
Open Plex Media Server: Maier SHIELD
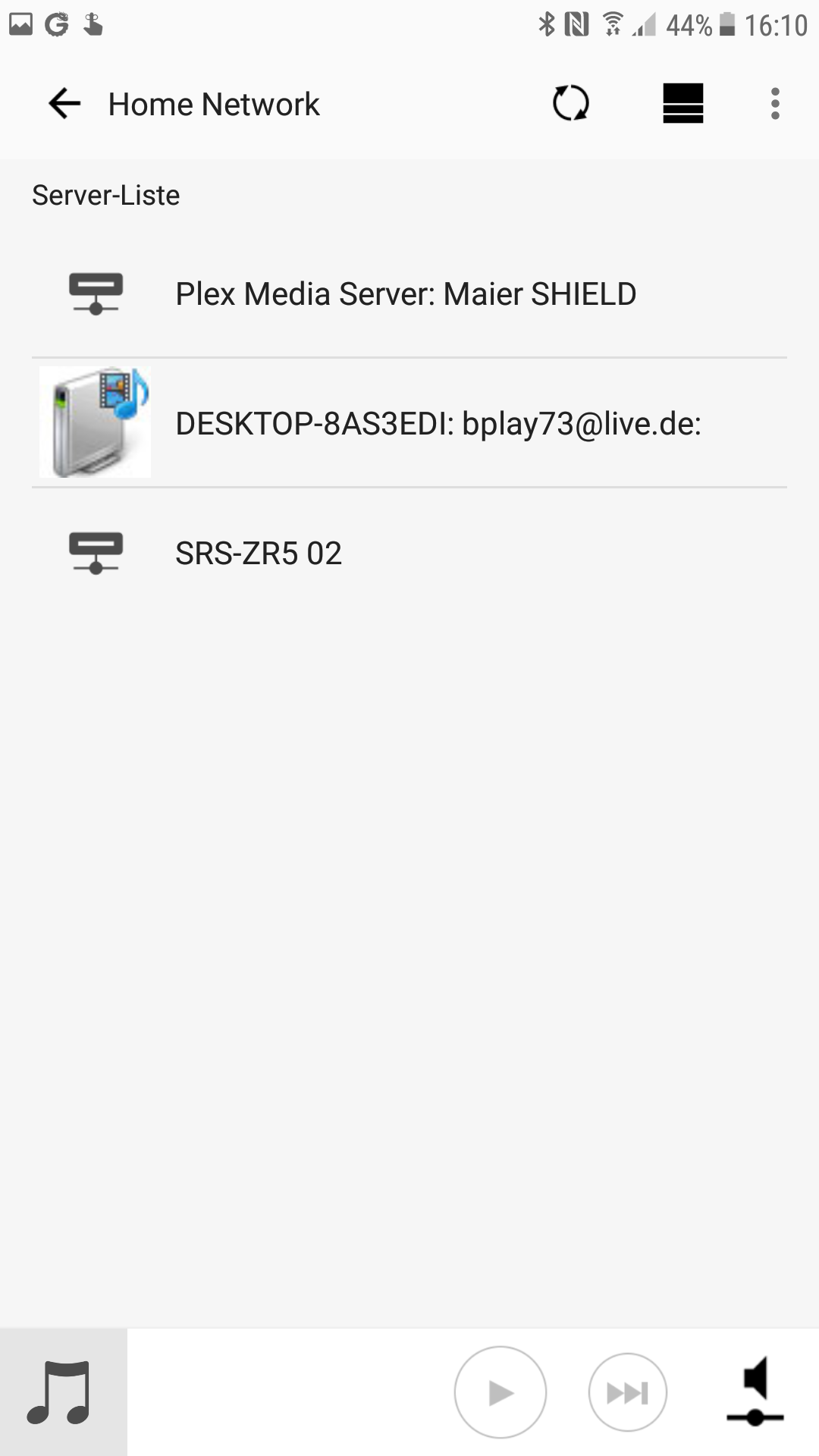pyautogui.click(x=406, y=294)
